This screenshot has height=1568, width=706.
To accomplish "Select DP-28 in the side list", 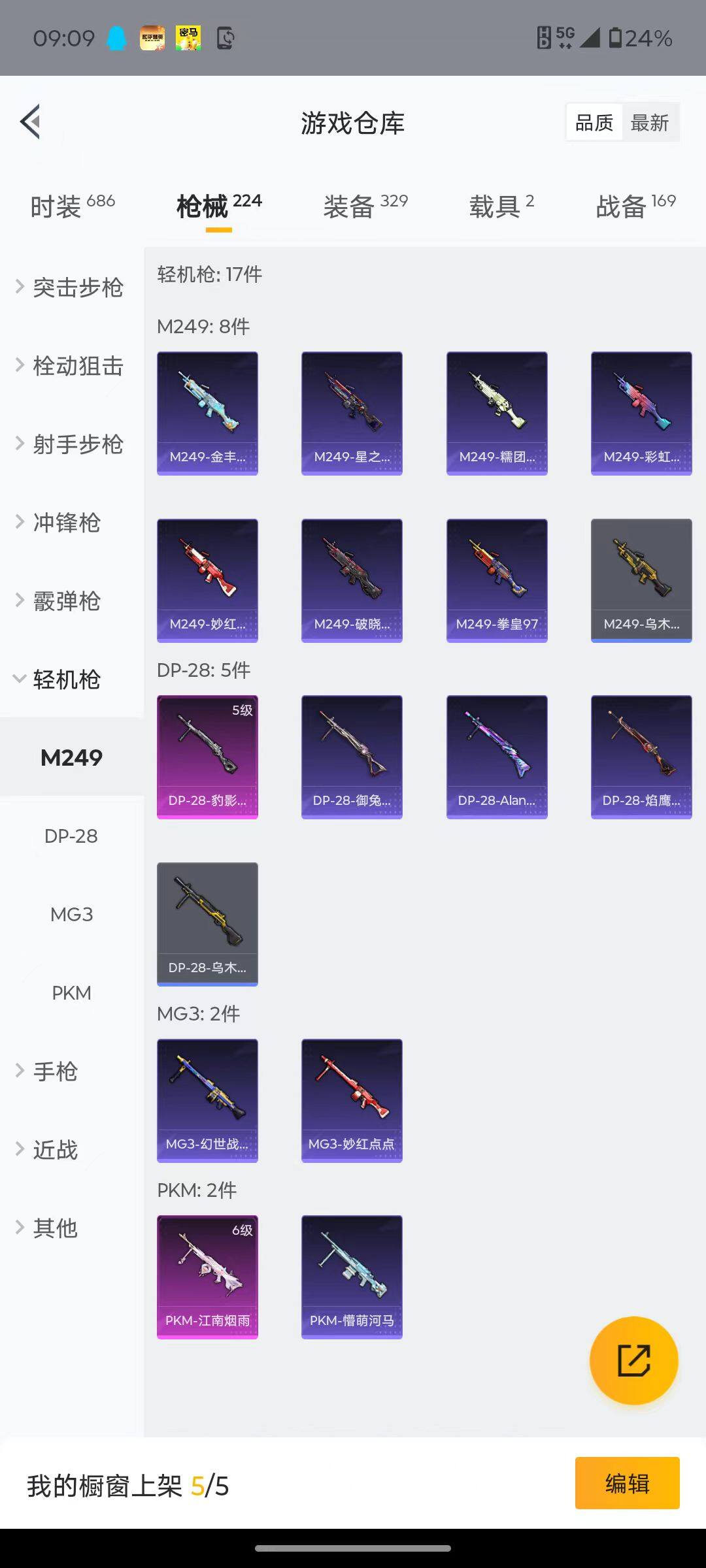I will [71, 836].
